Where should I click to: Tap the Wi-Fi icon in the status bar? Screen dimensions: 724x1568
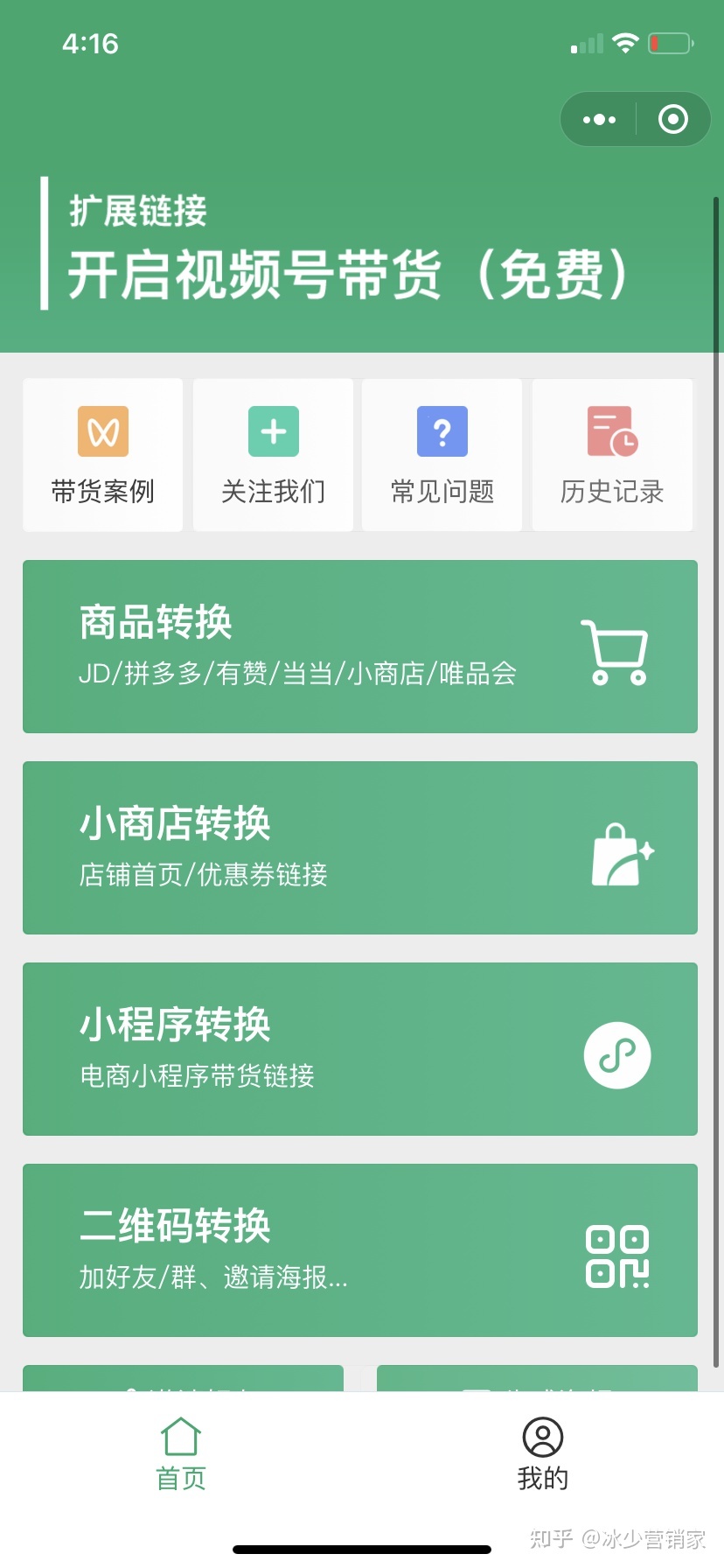click(625, 42)
